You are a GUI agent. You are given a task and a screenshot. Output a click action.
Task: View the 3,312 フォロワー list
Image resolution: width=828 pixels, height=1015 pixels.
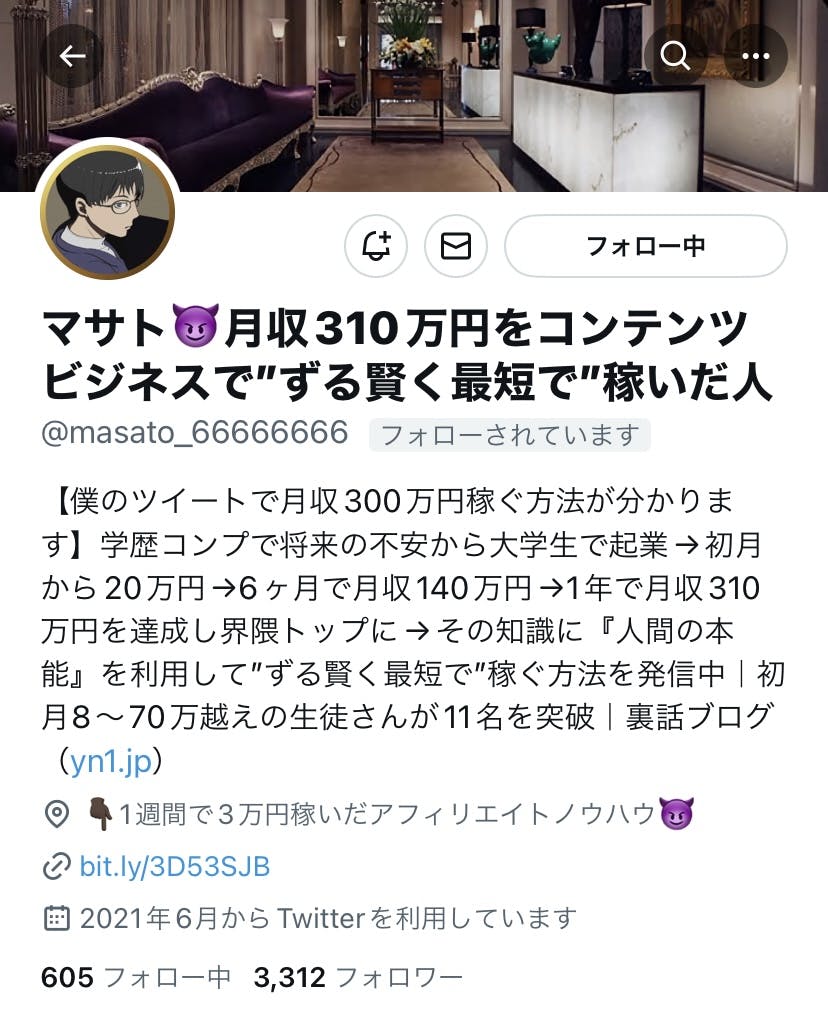pyautogui.click(x=358, y=977)
